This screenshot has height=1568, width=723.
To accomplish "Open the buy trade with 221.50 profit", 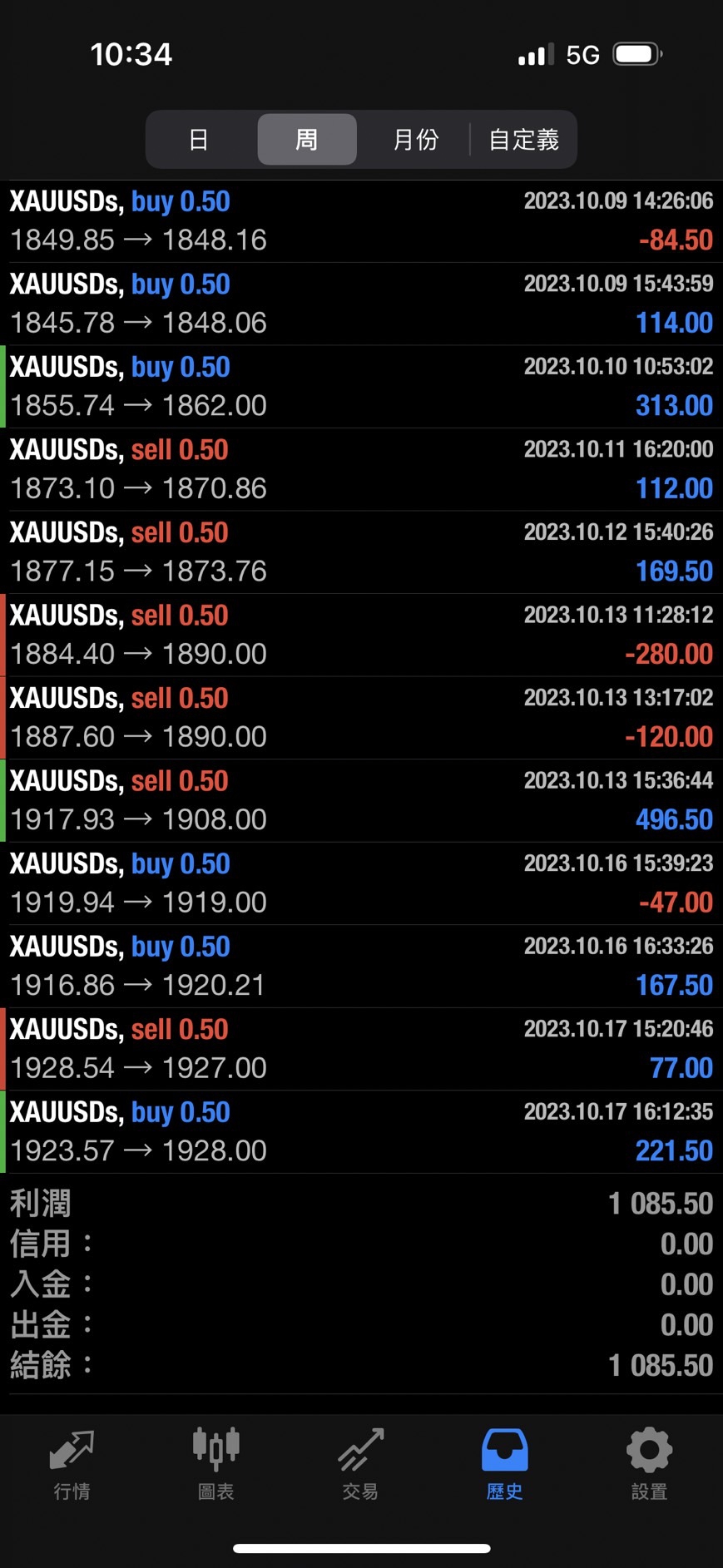I will click(361, 1131).
